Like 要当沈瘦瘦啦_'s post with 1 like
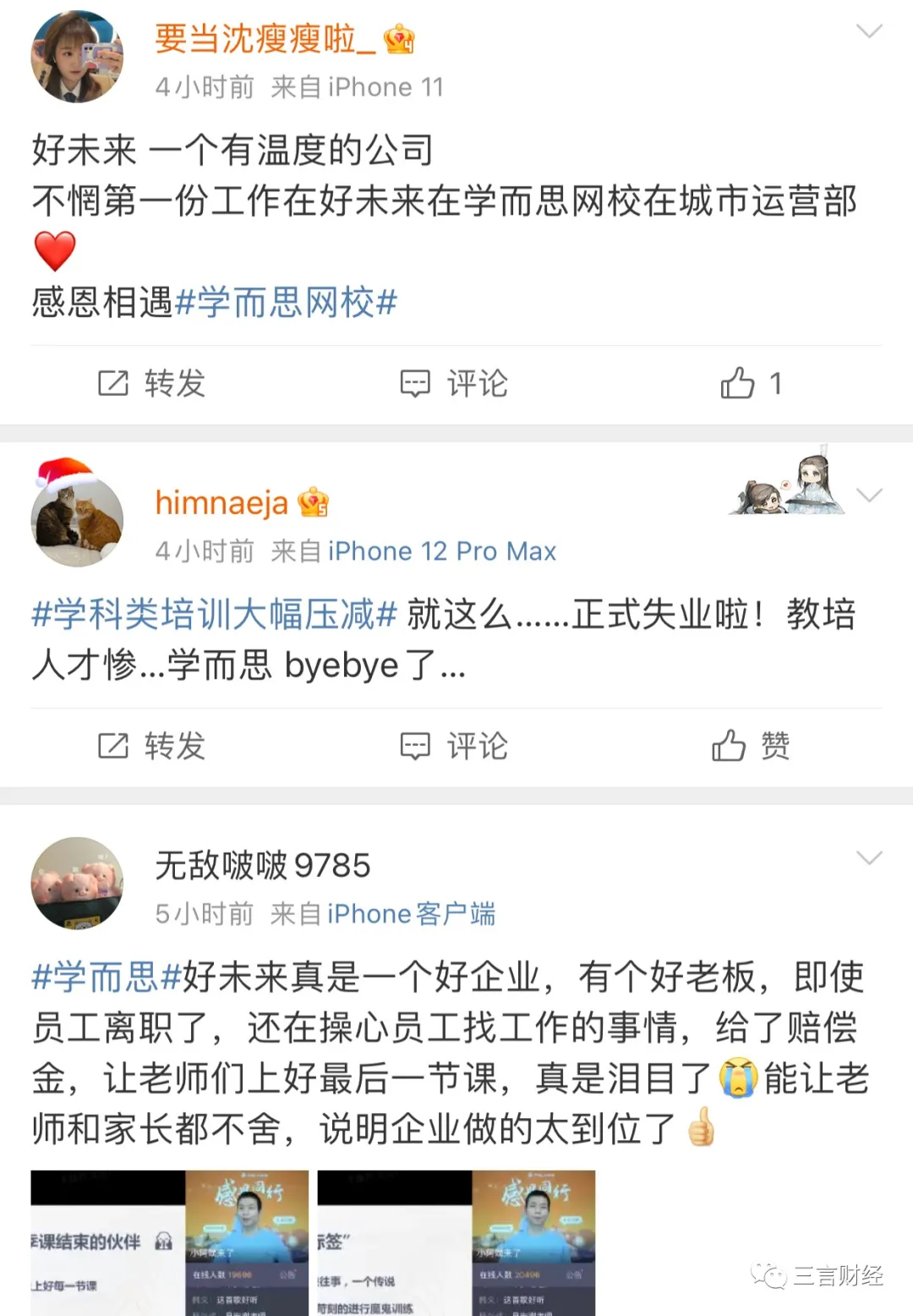This screenshot has height=1316, width=913. [x=751, y=384]
